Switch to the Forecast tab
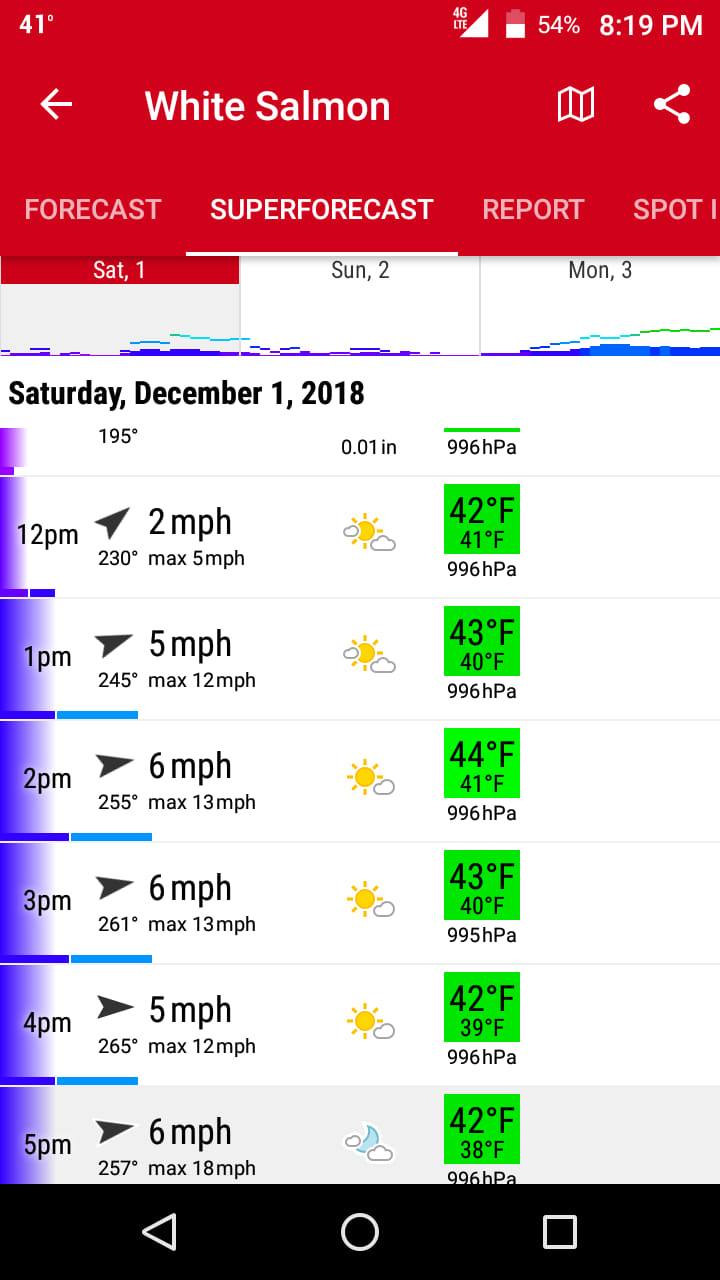720x1280 pixels. [x=92, y=209]
